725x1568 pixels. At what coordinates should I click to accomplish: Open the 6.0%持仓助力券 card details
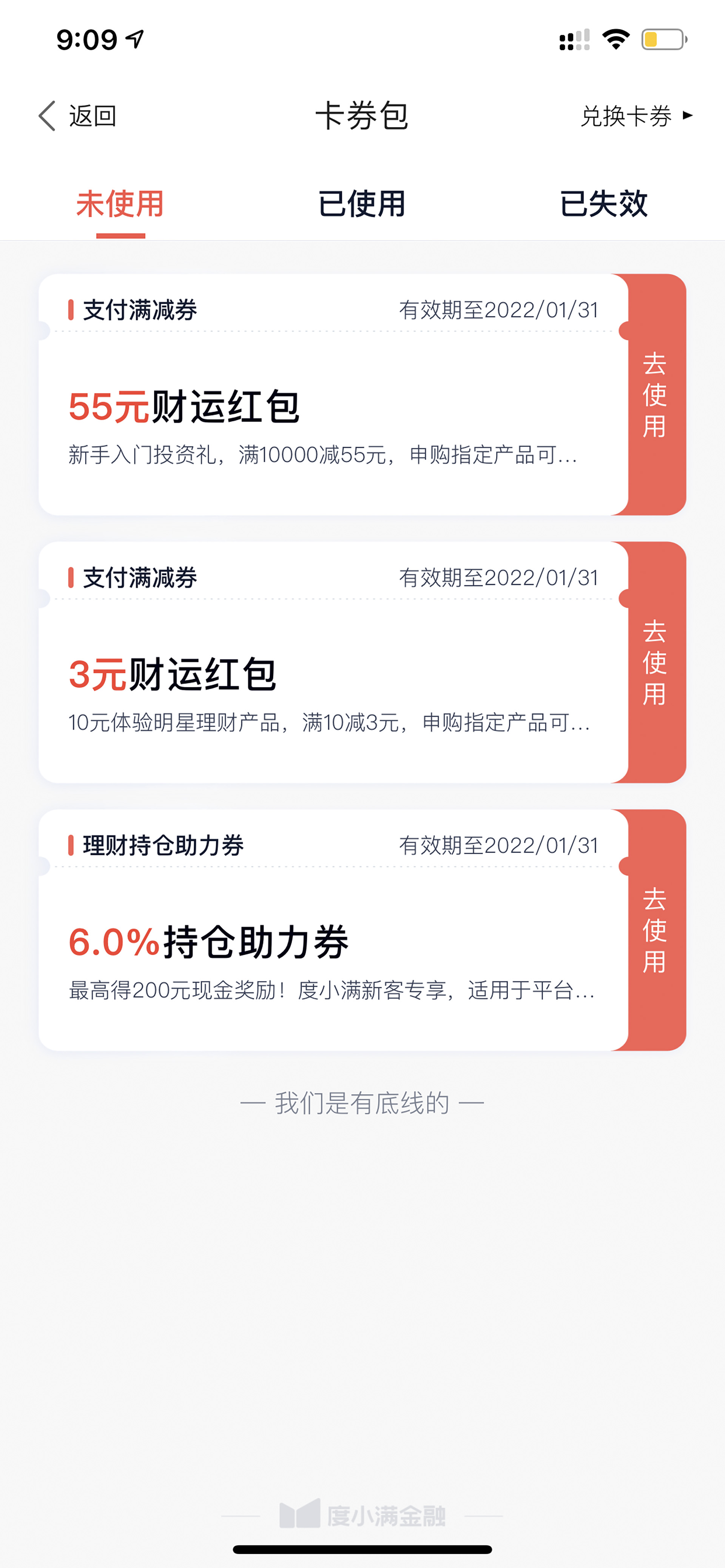tap(333, 930)
